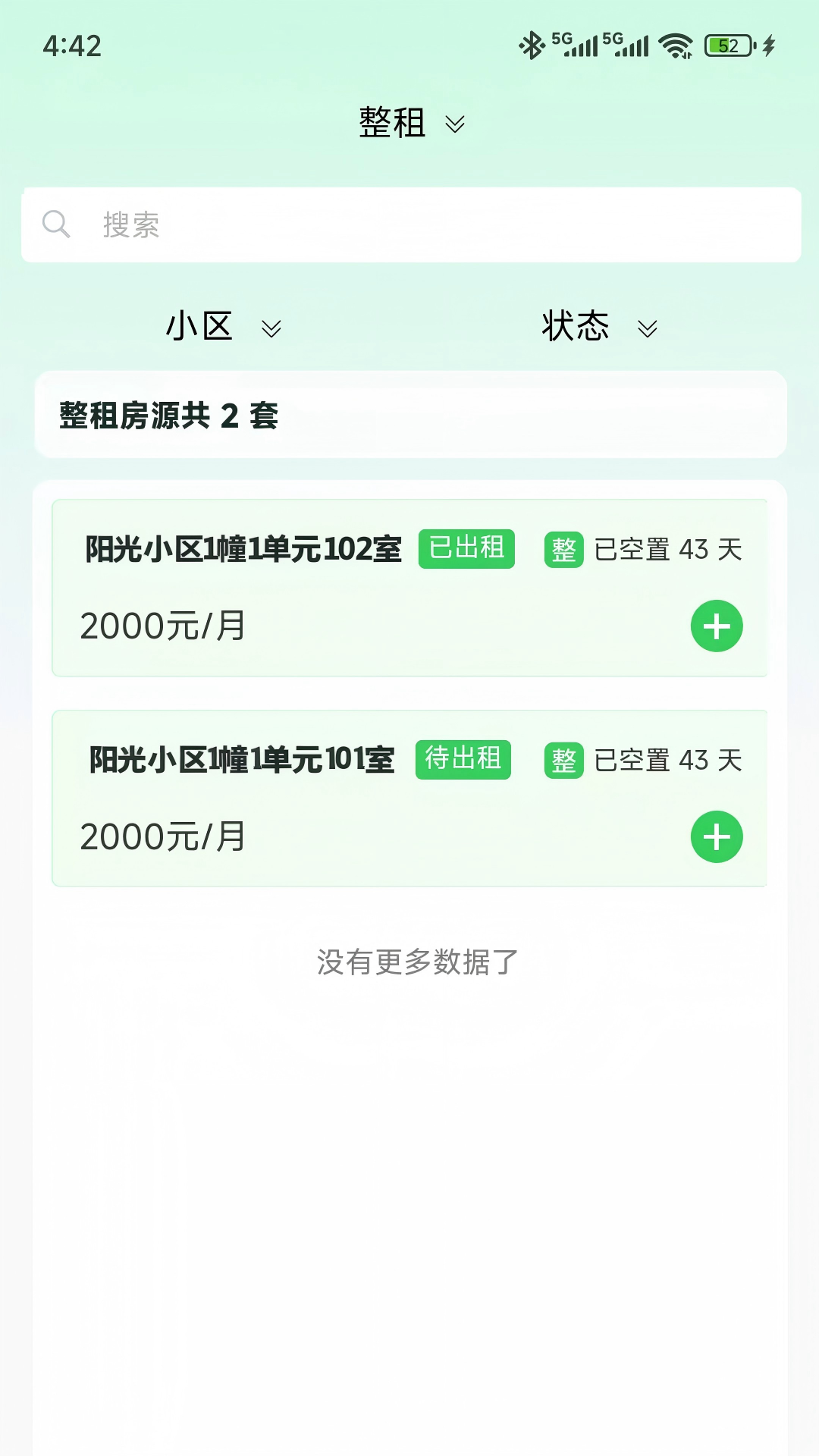Tap the plus icon on 102室 listing

tap(716, 625)
